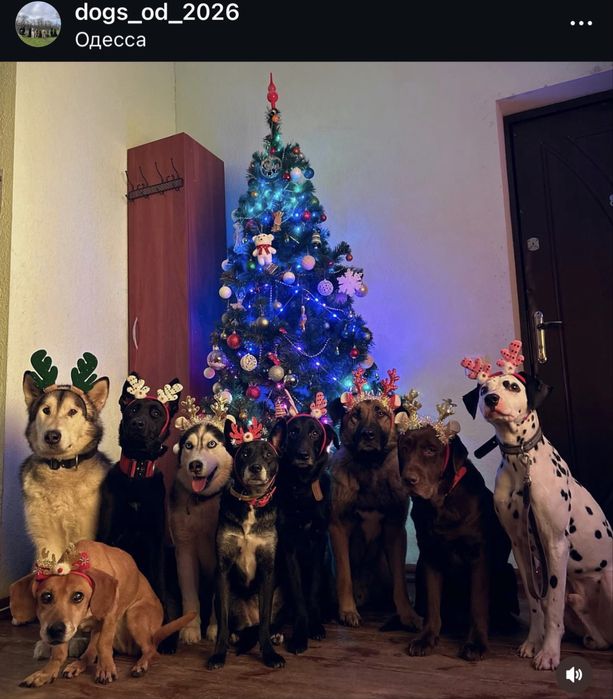The width and height of the screenshot is (613, 699).
Task: Open the three-dot post options menu
Action: point(581,23)
